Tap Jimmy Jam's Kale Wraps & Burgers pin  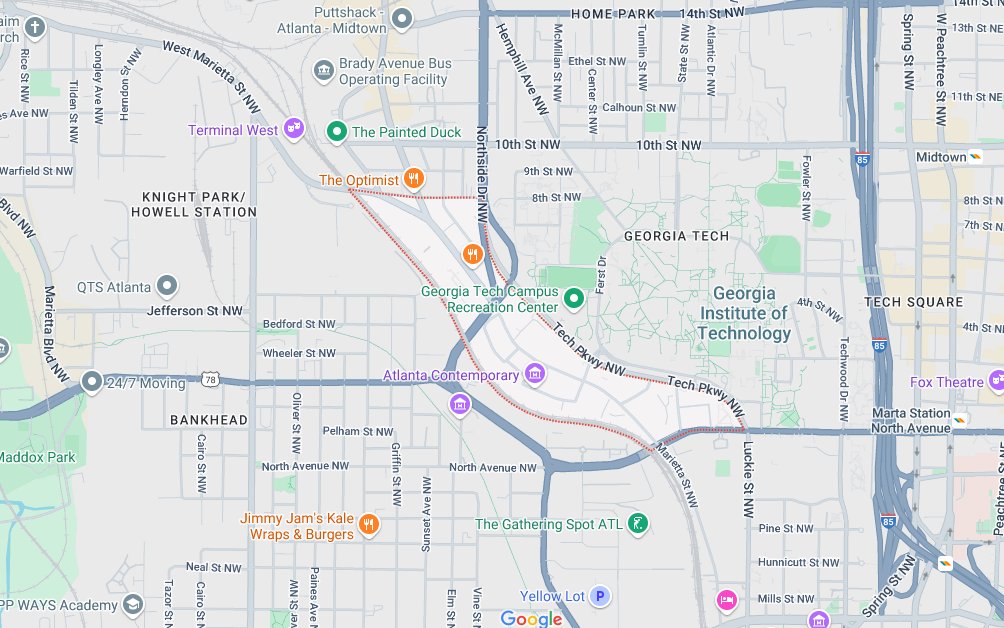(x=369, y=524)
